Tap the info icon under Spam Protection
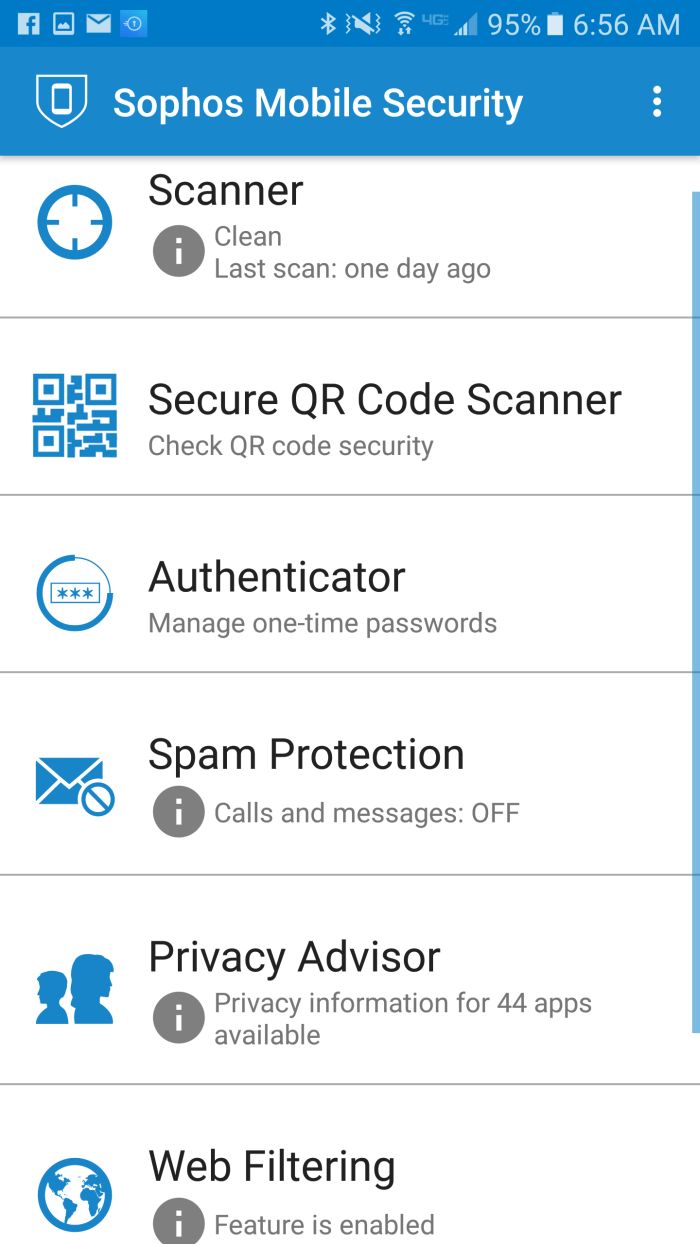700x1244 pixels. [x=178, y=812]
